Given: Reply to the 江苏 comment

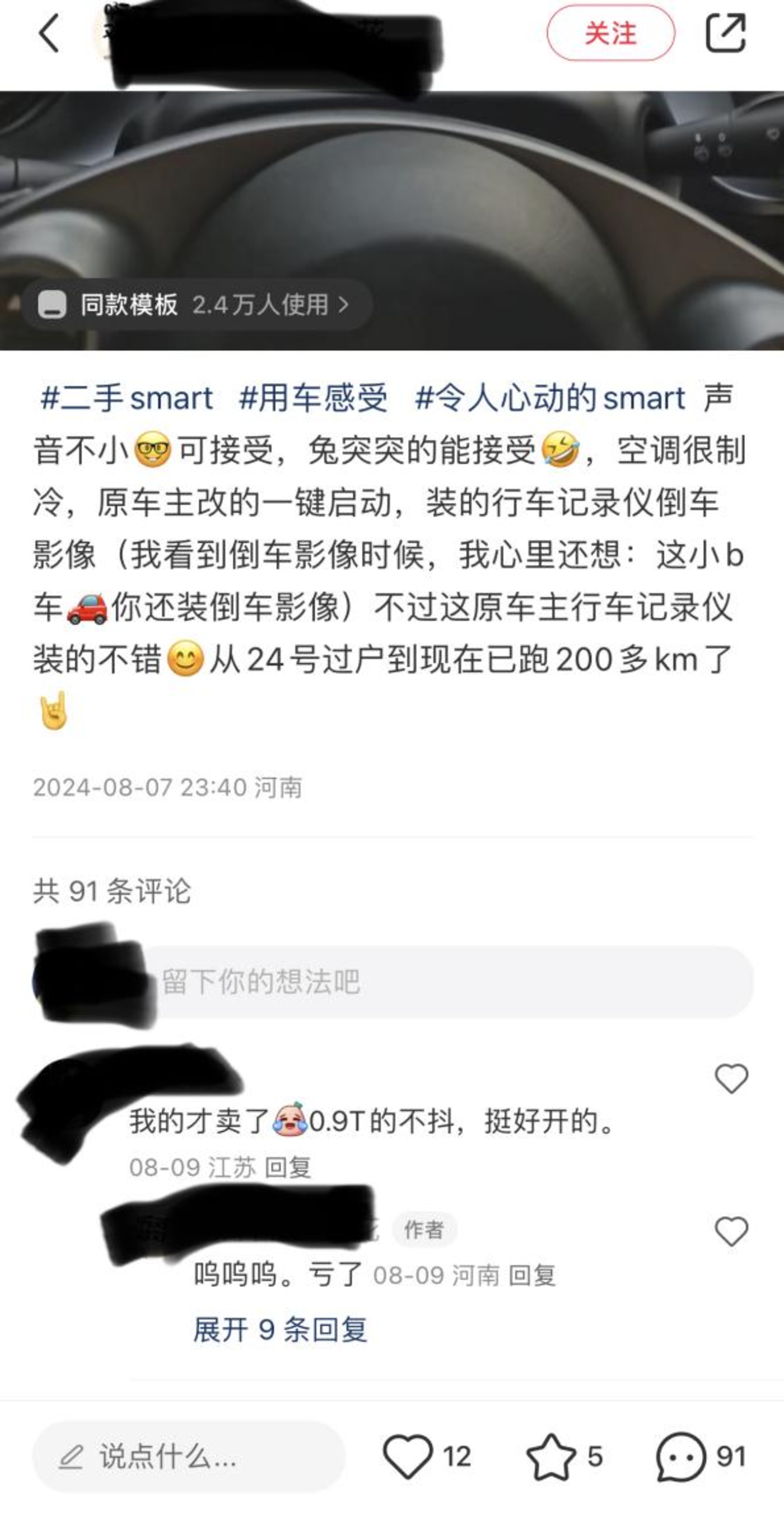Looking at the screenshot, I should pyautogui.click(x=287, y=1168).
